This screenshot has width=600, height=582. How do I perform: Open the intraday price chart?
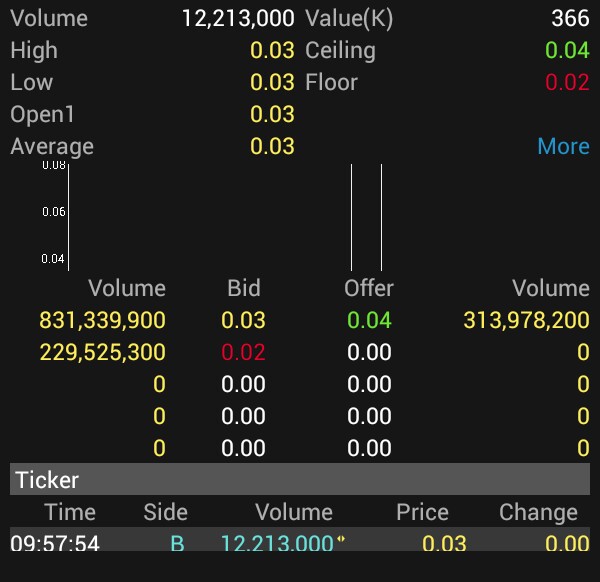pos(300,217)
